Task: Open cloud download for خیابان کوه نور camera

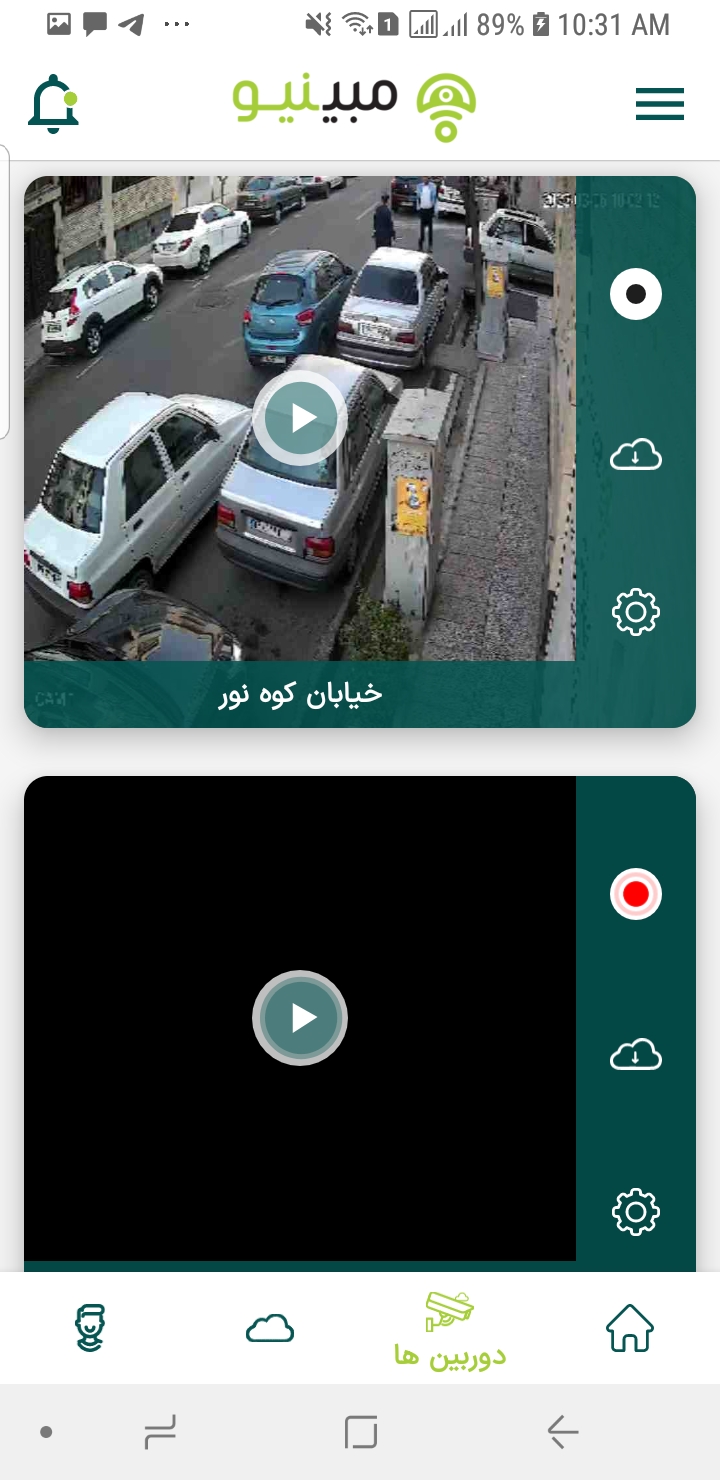Action: [x=636, y=456]
